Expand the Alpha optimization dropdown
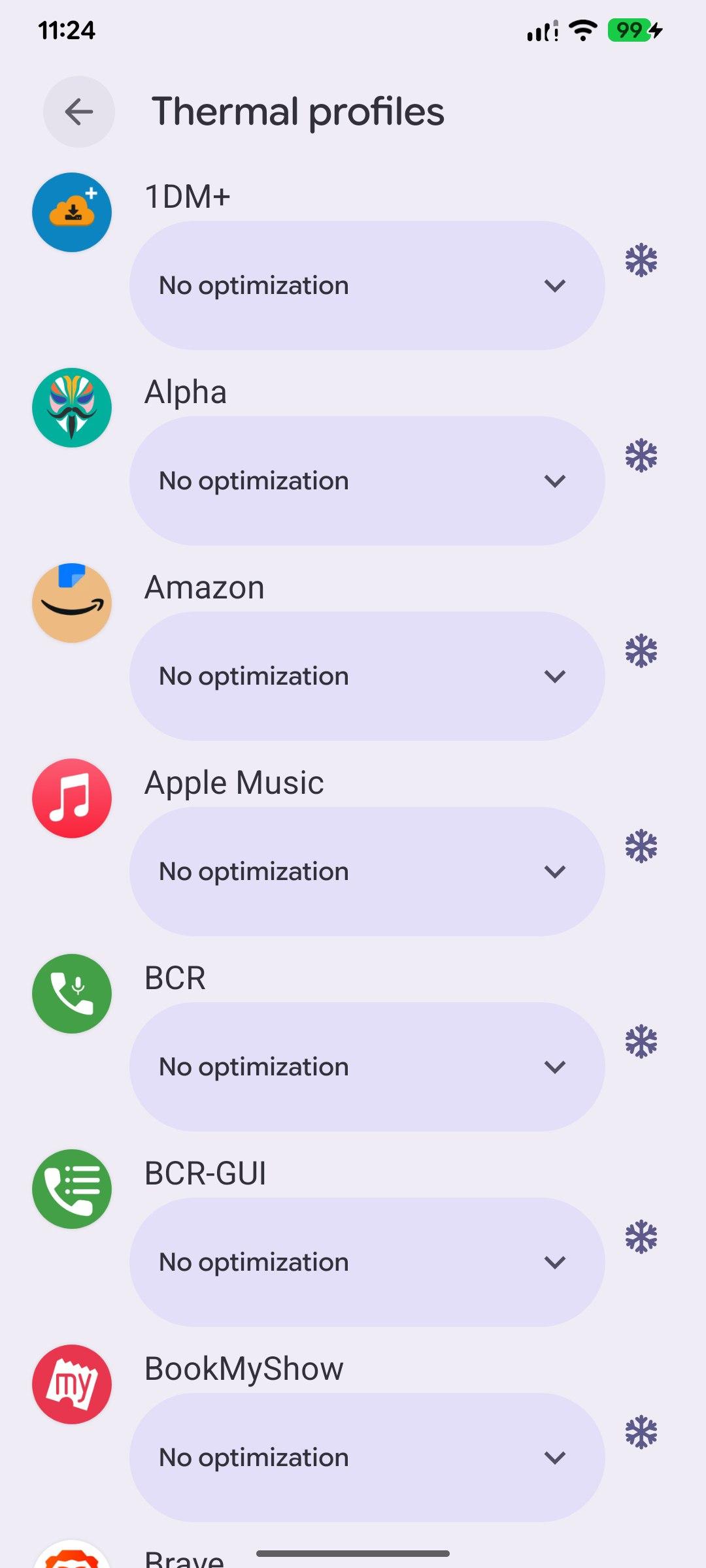 pyautogui.click(x=367, y=481)
